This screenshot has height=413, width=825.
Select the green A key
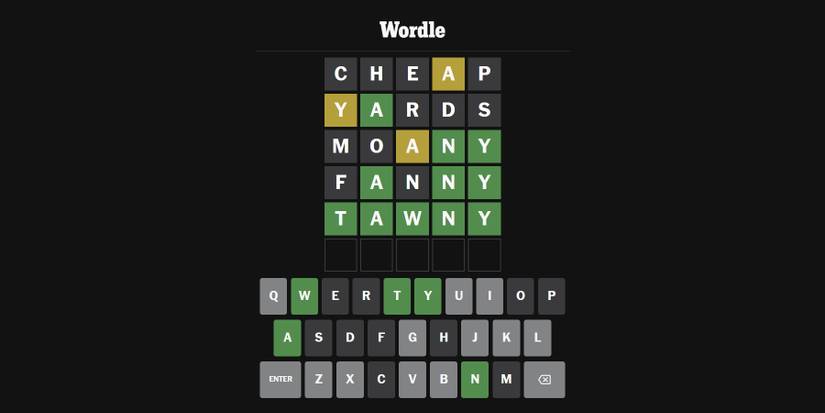click(287, 338)
